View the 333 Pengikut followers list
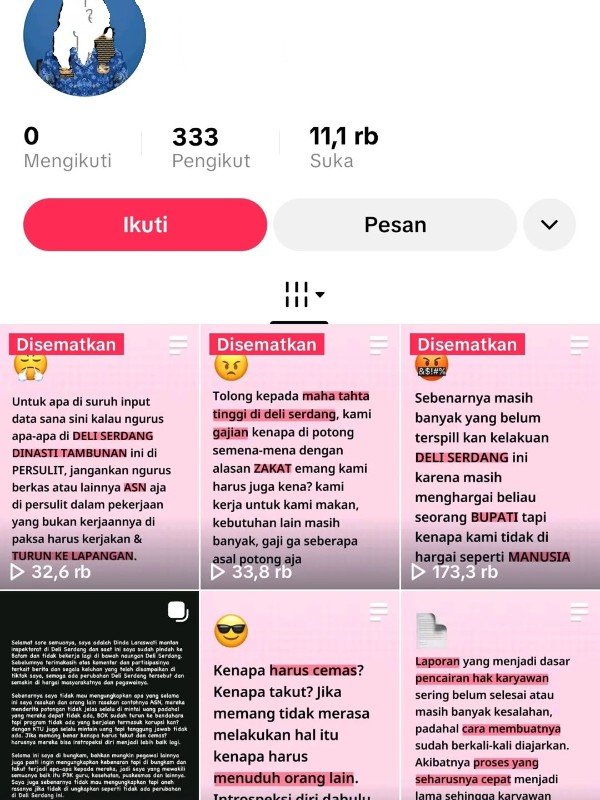 tap(210, 148)
